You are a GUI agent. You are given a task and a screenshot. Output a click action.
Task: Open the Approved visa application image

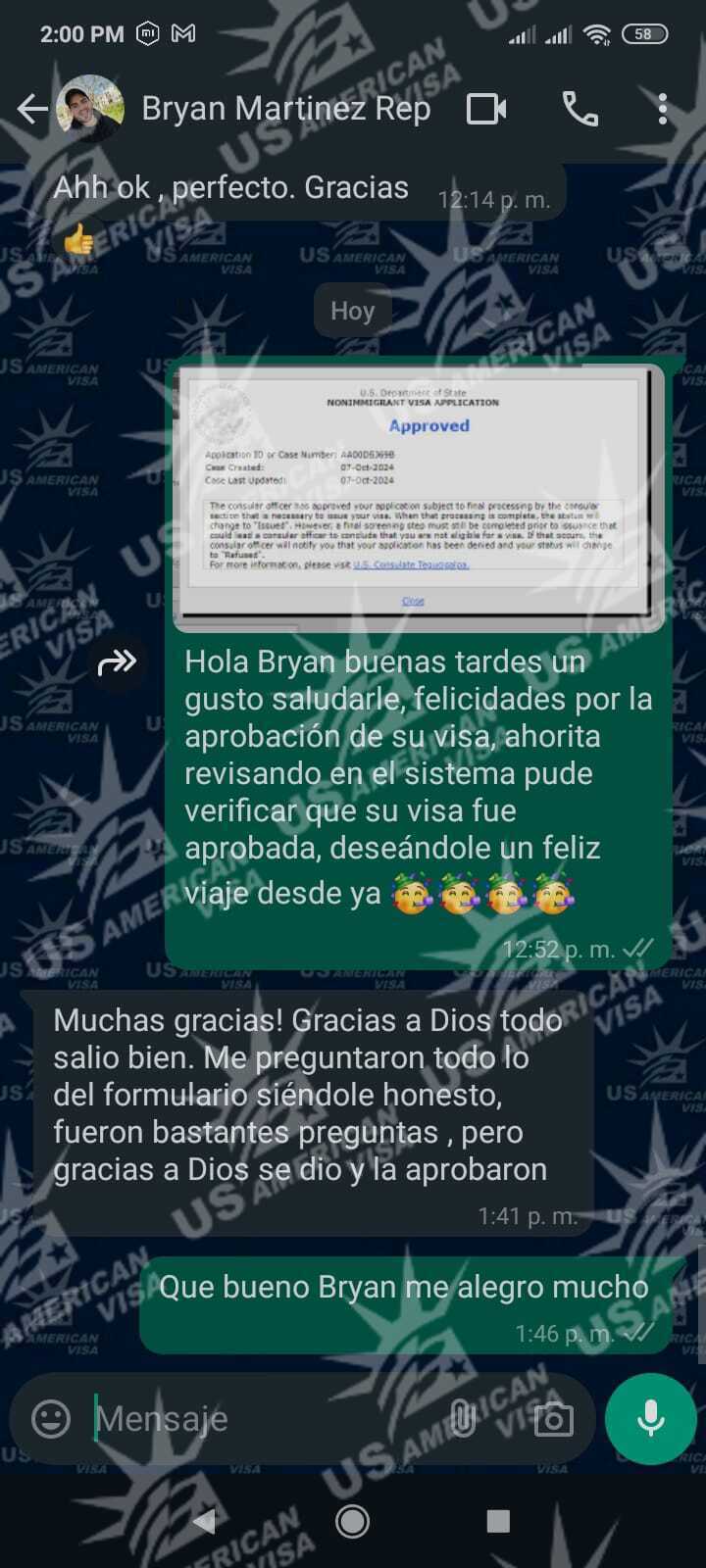pos(420,496)
